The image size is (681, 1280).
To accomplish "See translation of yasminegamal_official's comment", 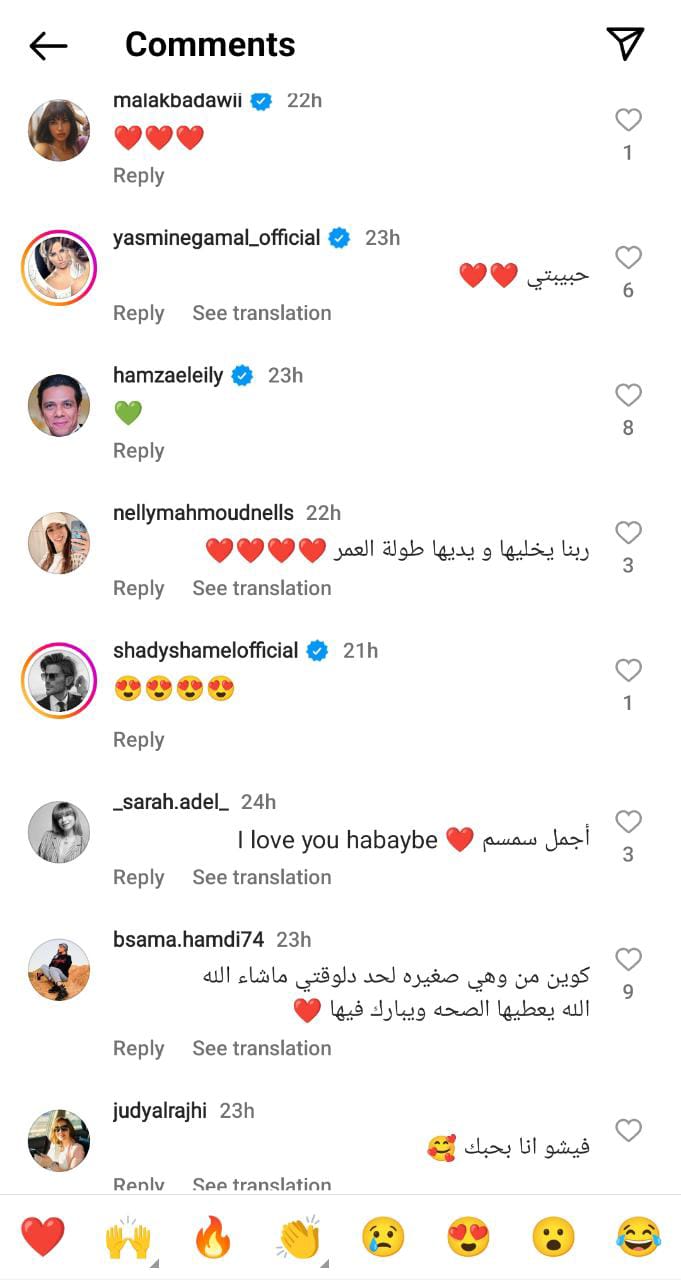I will [261, 313].
